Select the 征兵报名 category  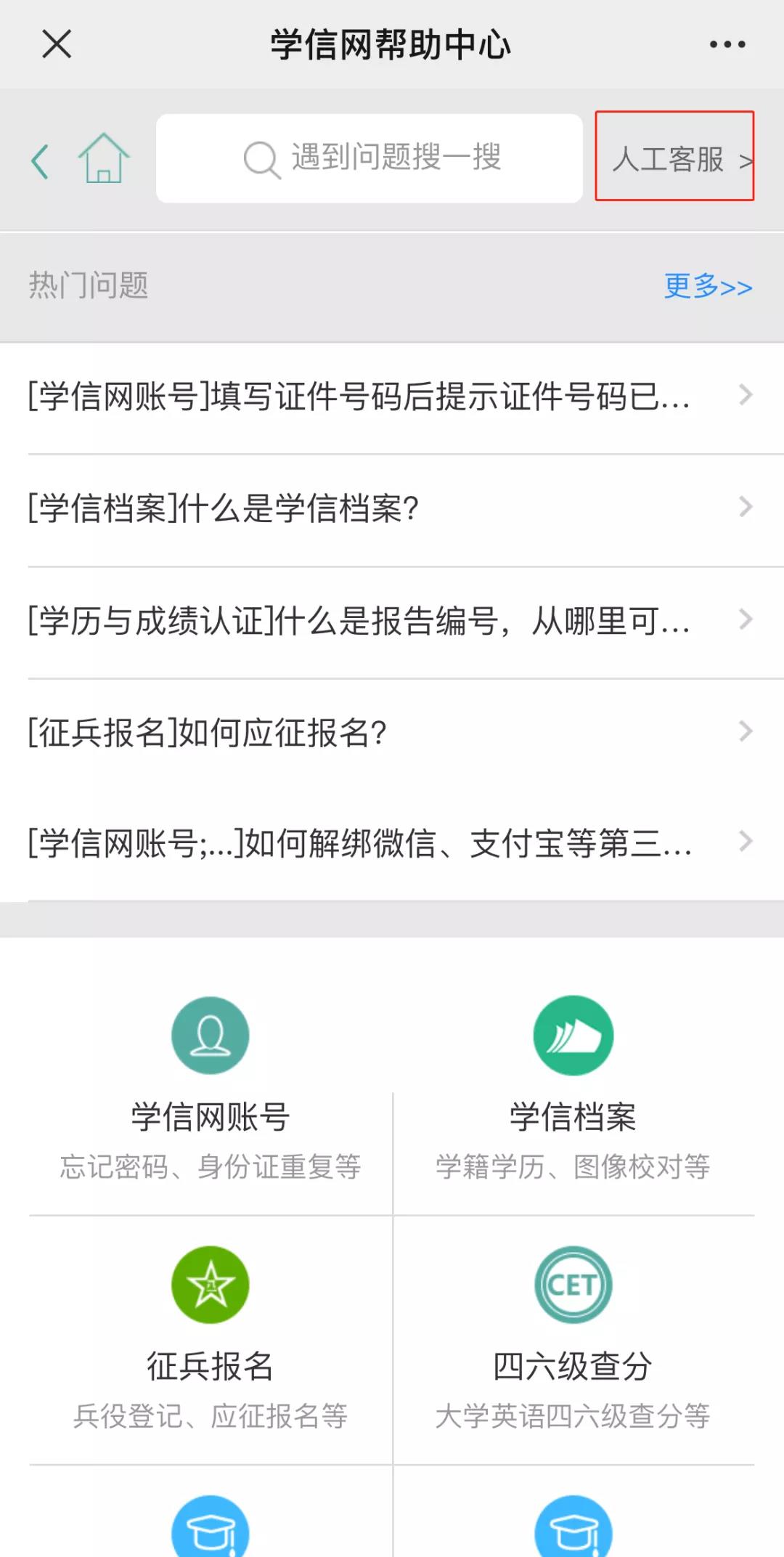coord(211,1340)
